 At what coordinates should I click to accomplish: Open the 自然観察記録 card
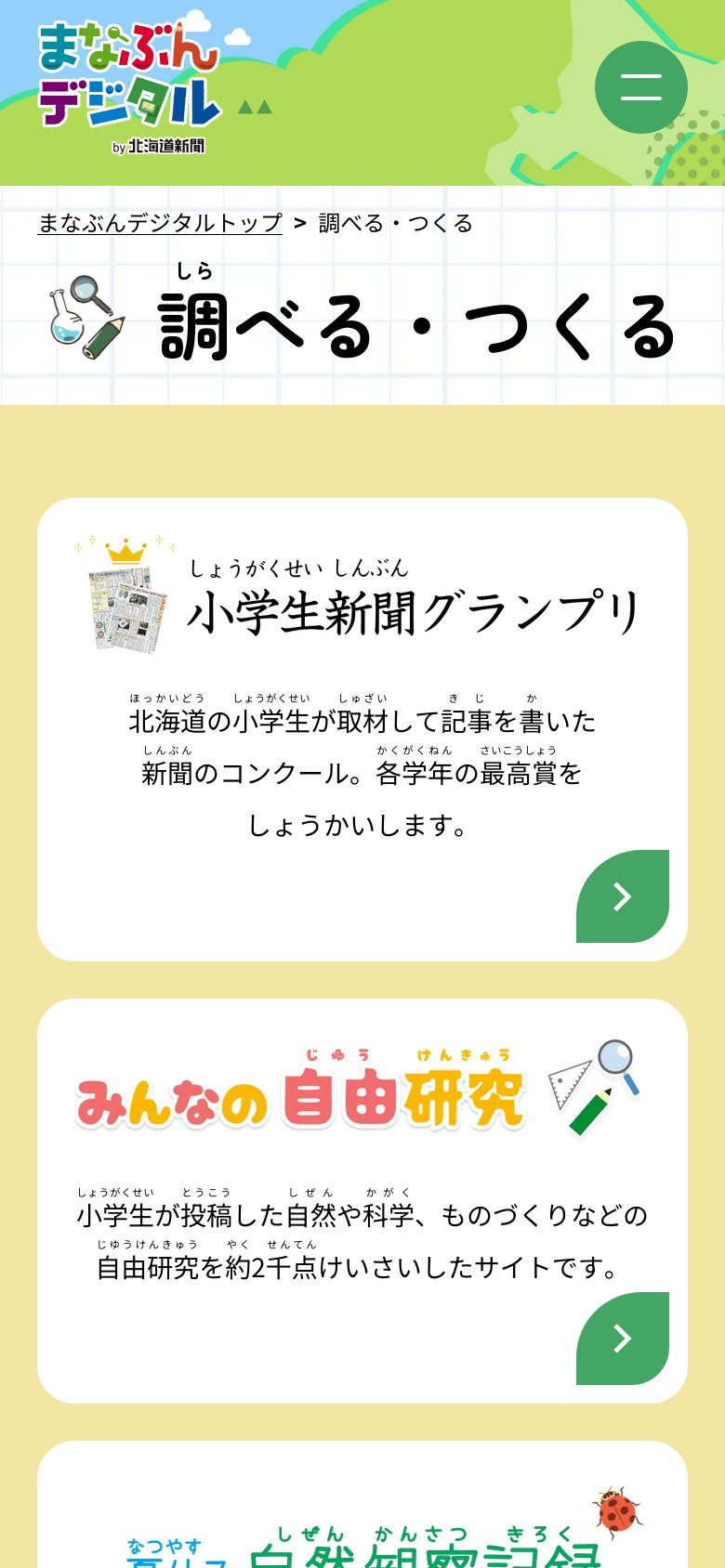(362, 1505)
